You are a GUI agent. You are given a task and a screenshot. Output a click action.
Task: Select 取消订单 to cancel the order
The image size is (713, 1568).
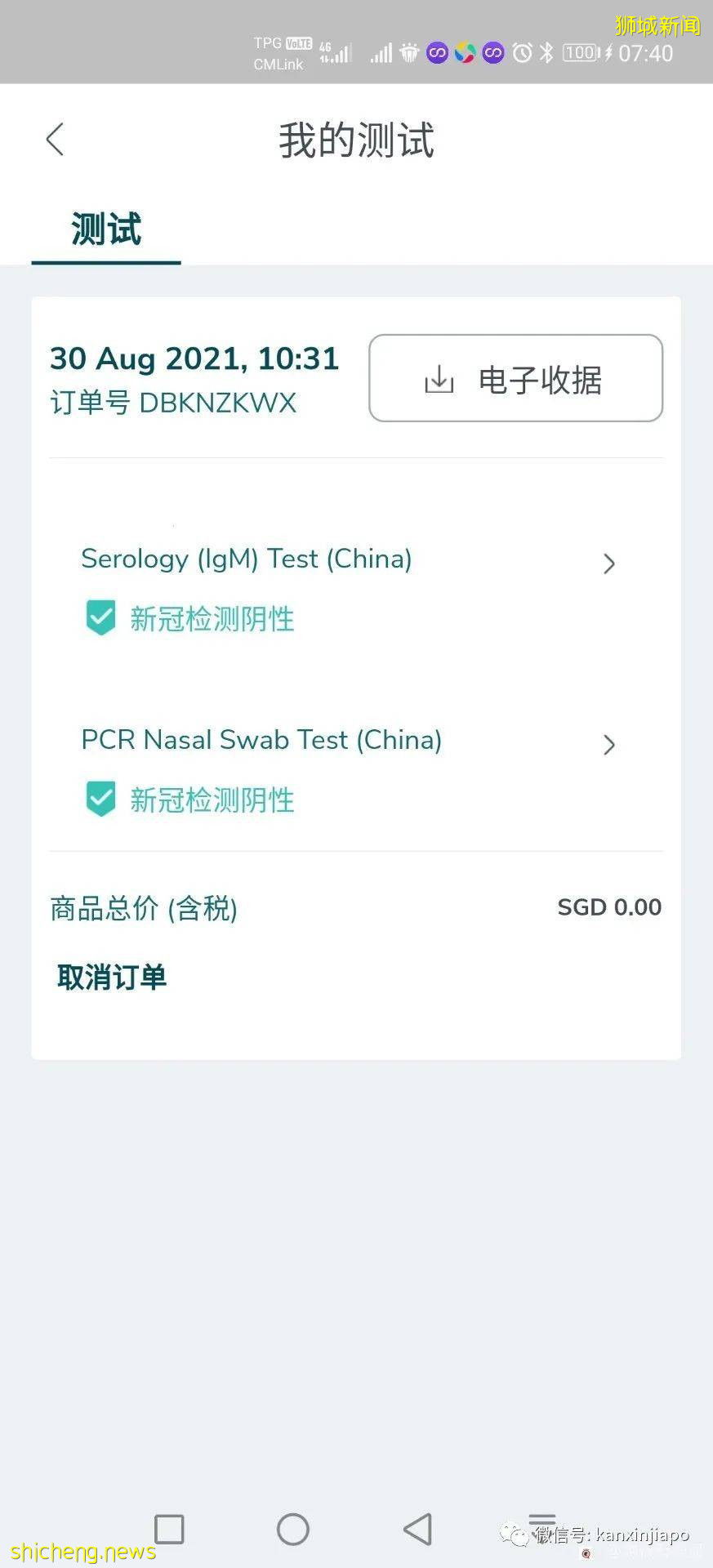point(112,977)
